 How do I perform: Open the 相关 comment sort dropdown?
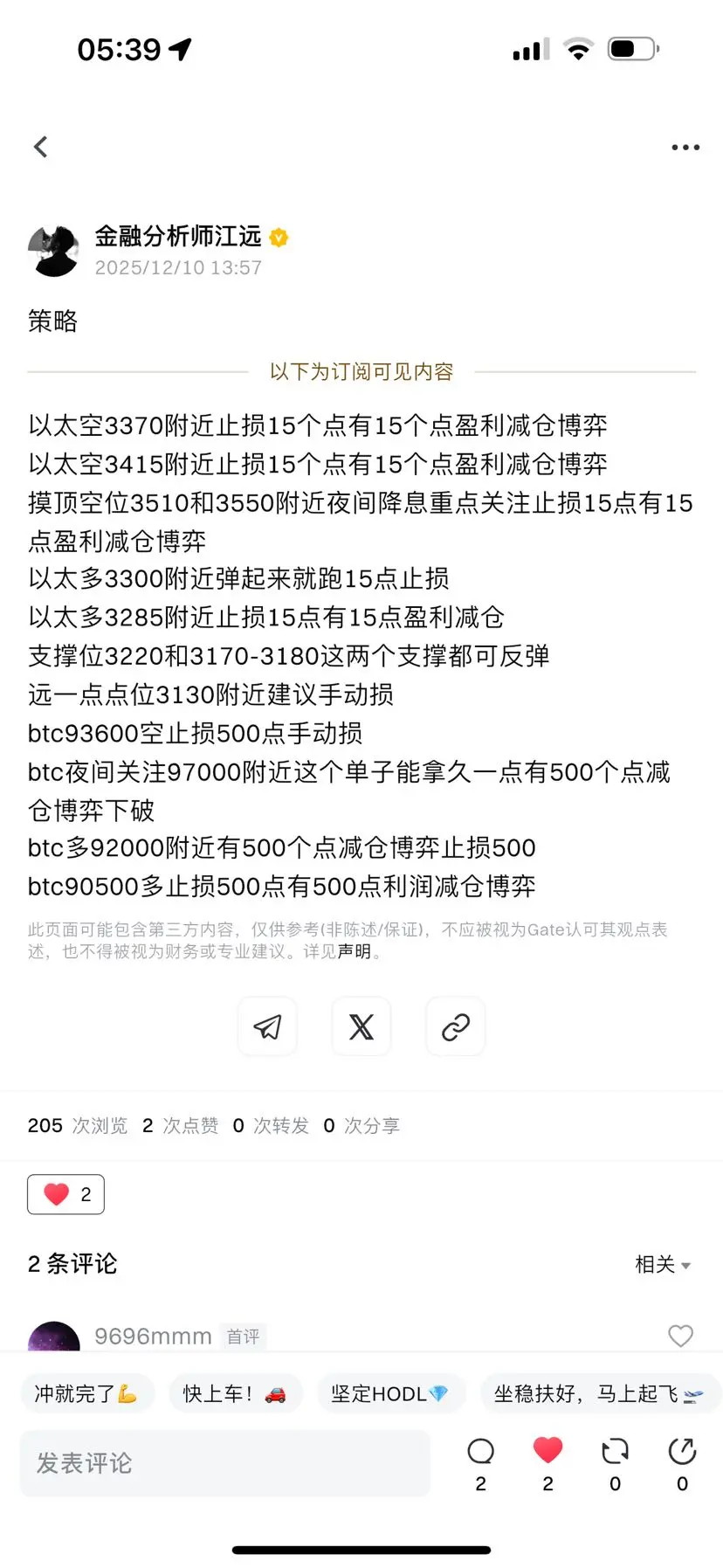click(664, 1264)
